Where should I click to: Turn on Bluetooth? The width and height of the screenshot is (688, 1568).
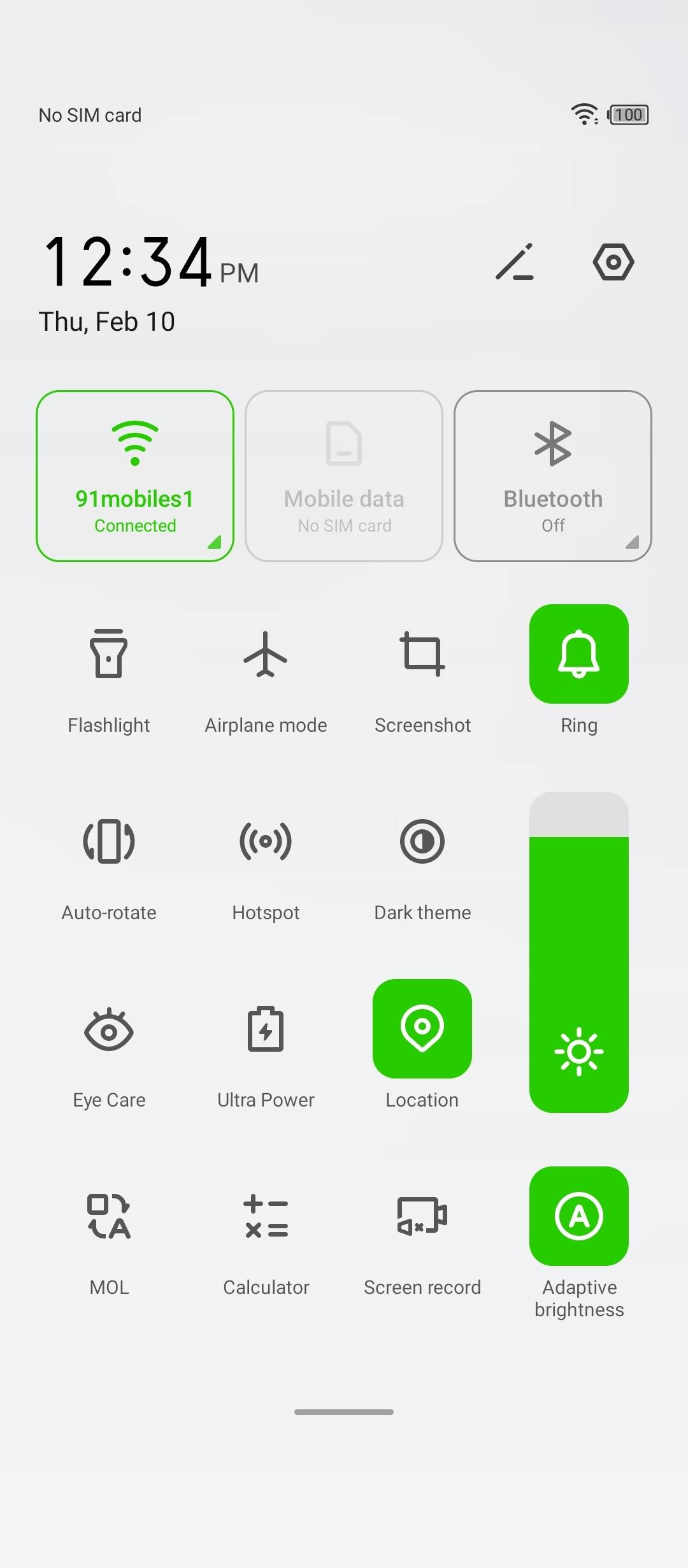pyautogui.click(x=552, y=475)
